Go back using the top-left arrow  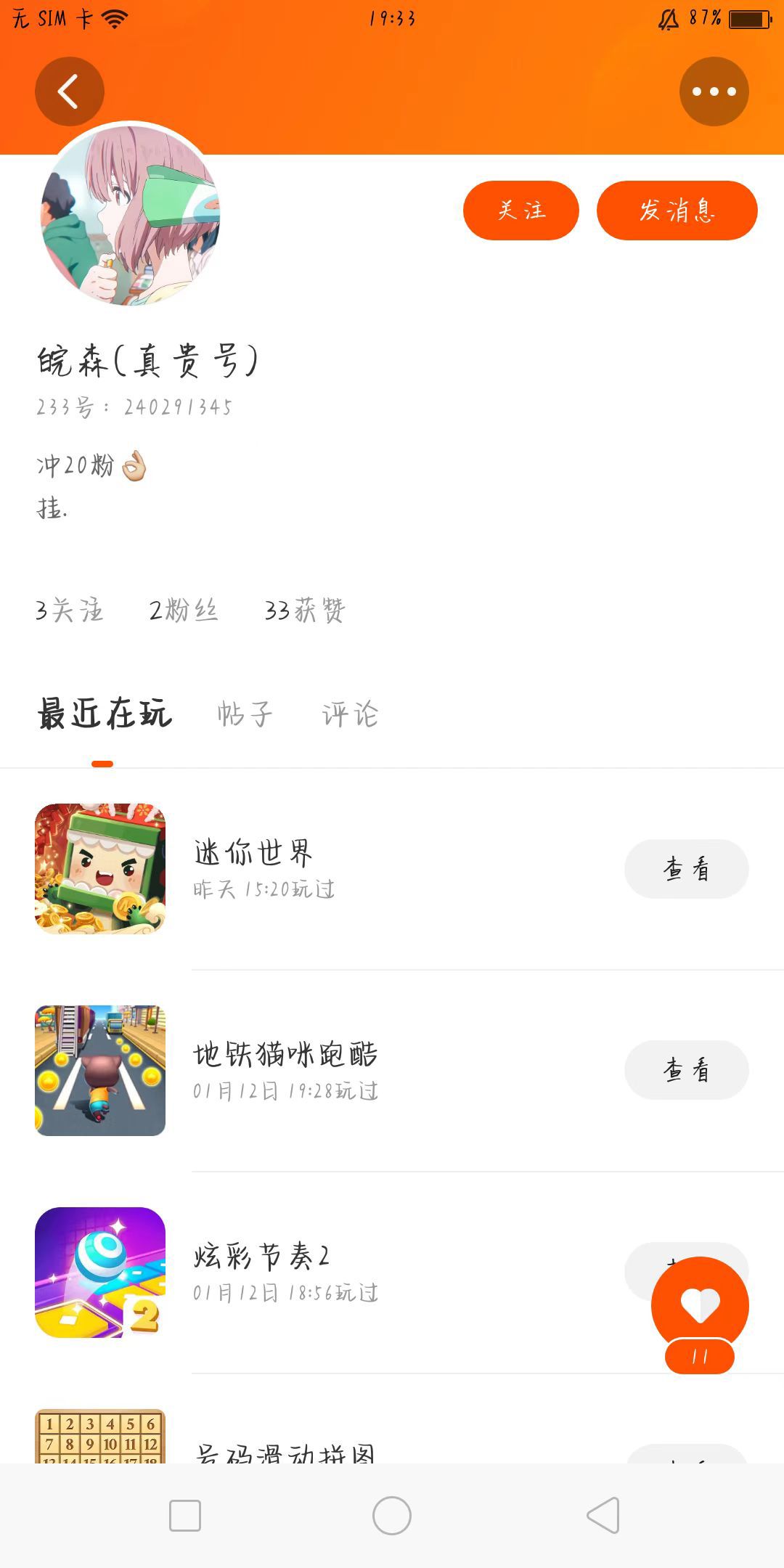(69, 92)
